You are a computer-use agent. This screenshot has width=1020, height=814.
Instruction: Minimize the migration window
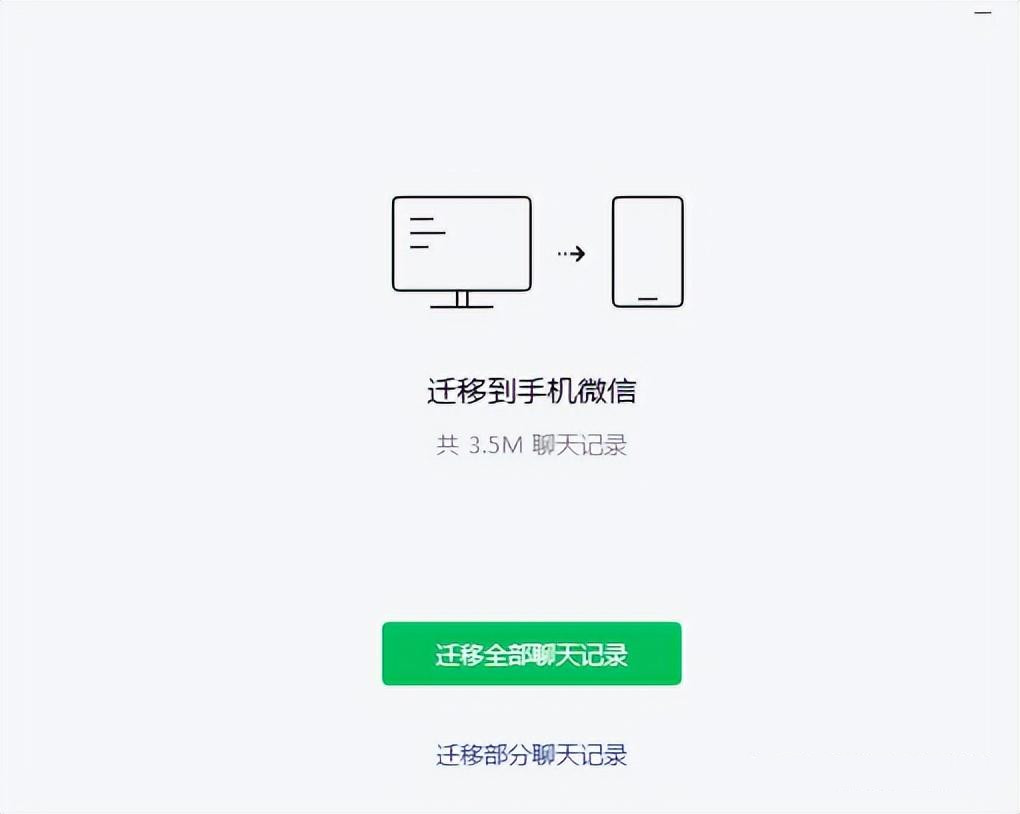click(983, 12)
